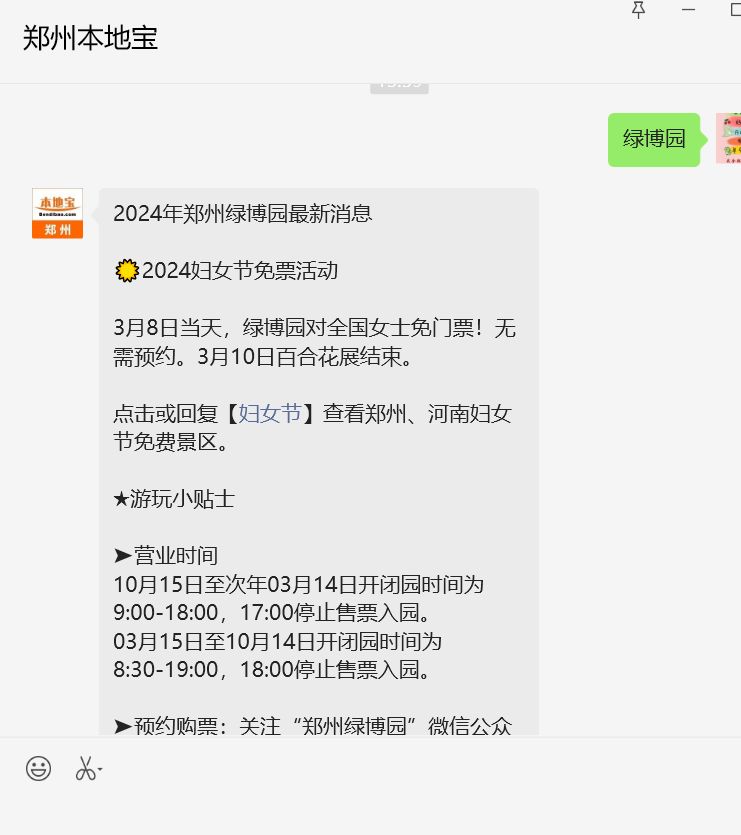Pin the chat window on top

click(x=639, y=10)
